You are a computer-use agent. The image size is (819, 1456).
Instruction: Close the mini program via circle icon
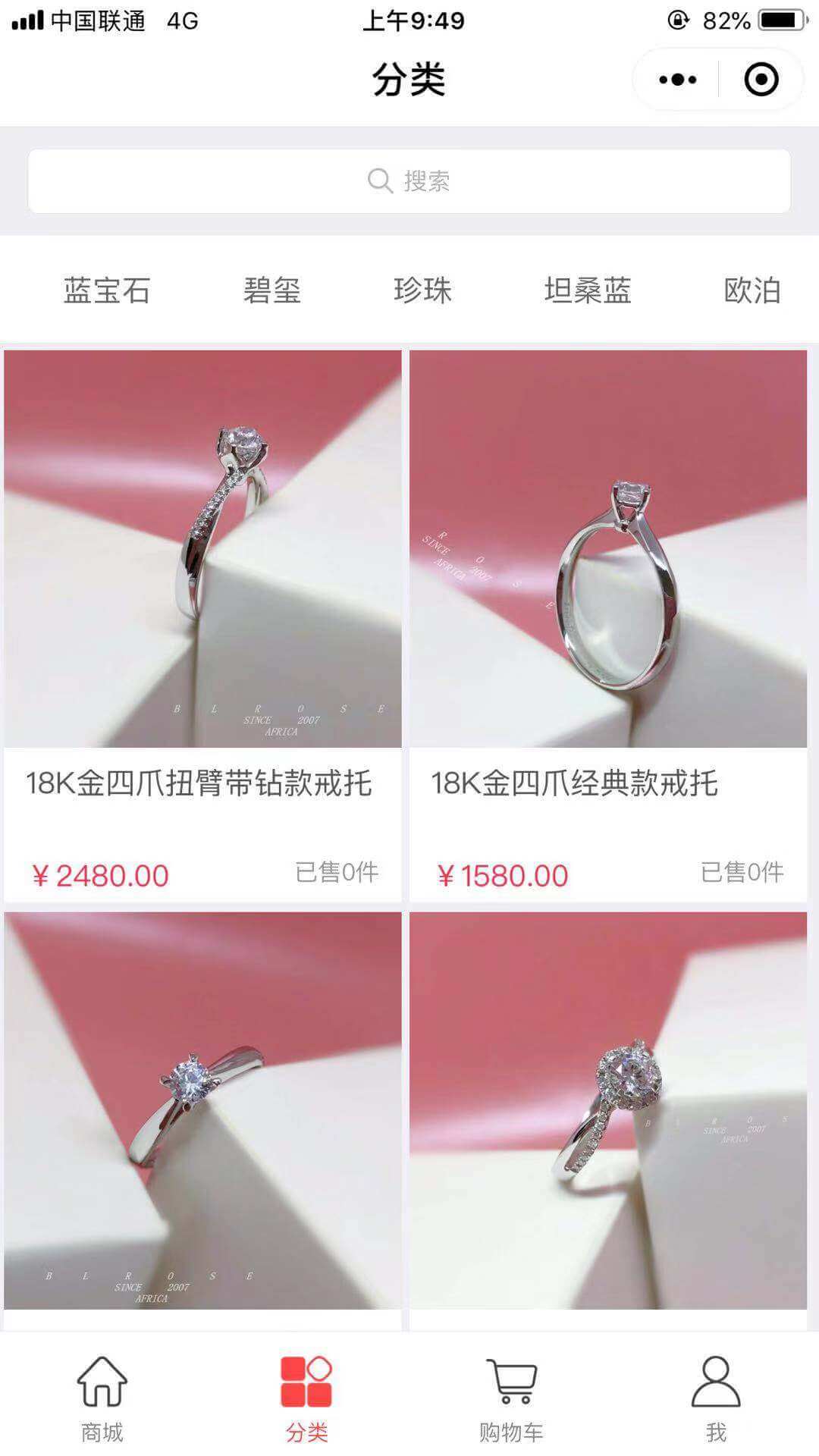tap(761, 80)
